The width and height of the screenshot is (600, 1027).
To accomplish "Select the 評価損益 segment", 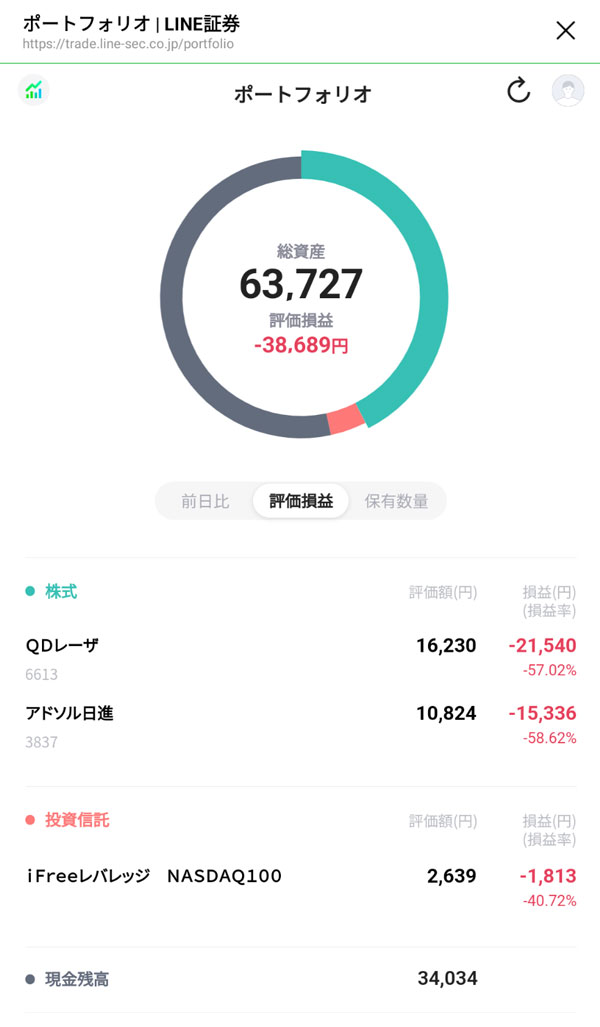I will [301, 501].
